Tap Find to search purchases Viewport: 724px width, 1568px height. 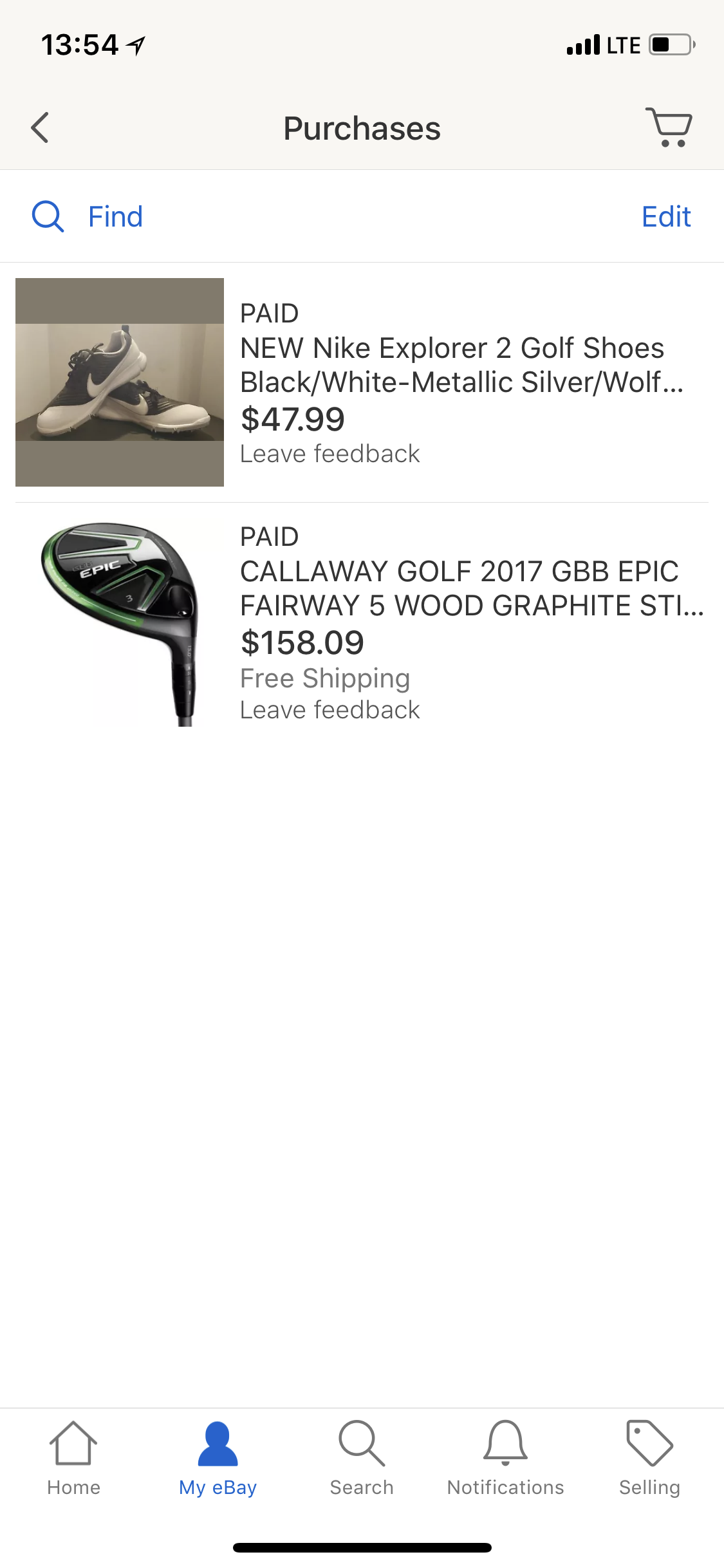point(88,216)
